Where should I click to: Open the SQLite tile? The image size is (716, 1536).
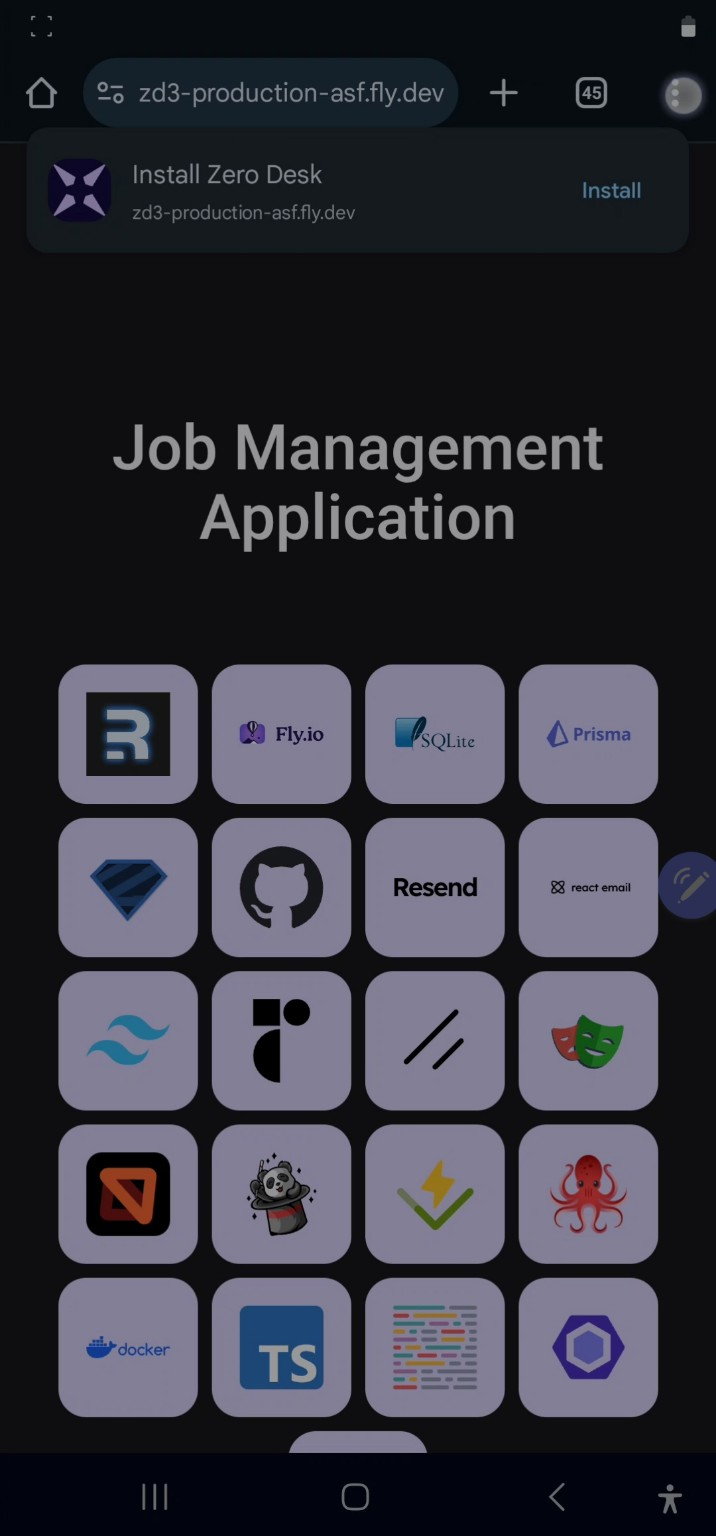(x=435, y=734)
